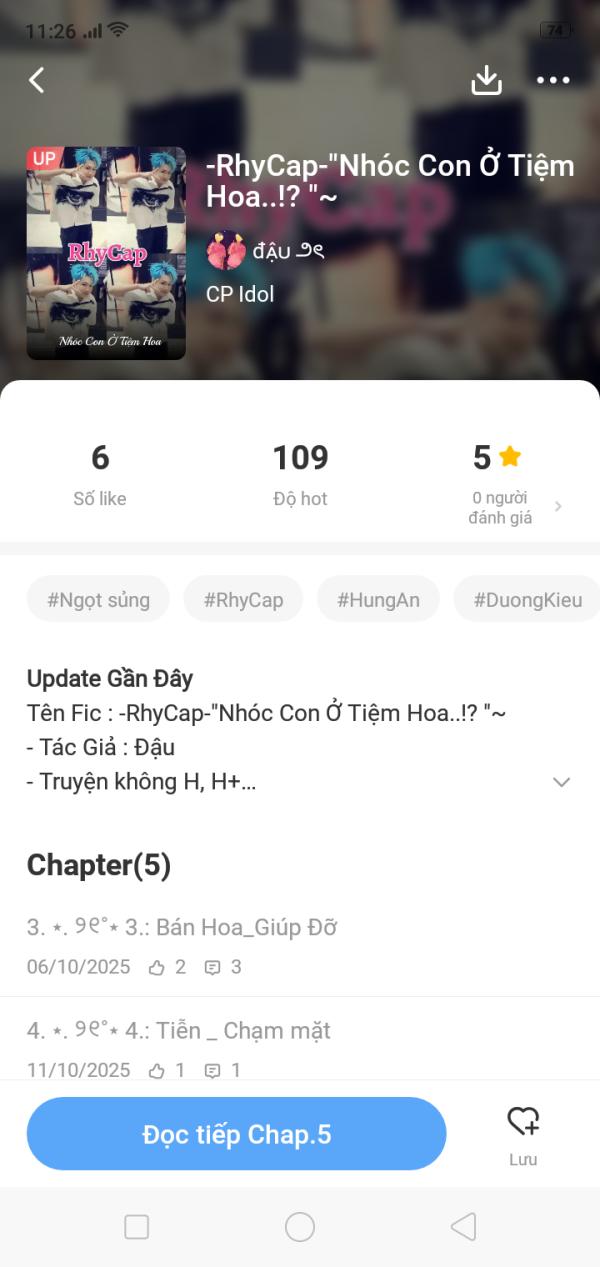Open the #DuongKieu tag
The image size is (600, 1267).
(x=526, y=600)
